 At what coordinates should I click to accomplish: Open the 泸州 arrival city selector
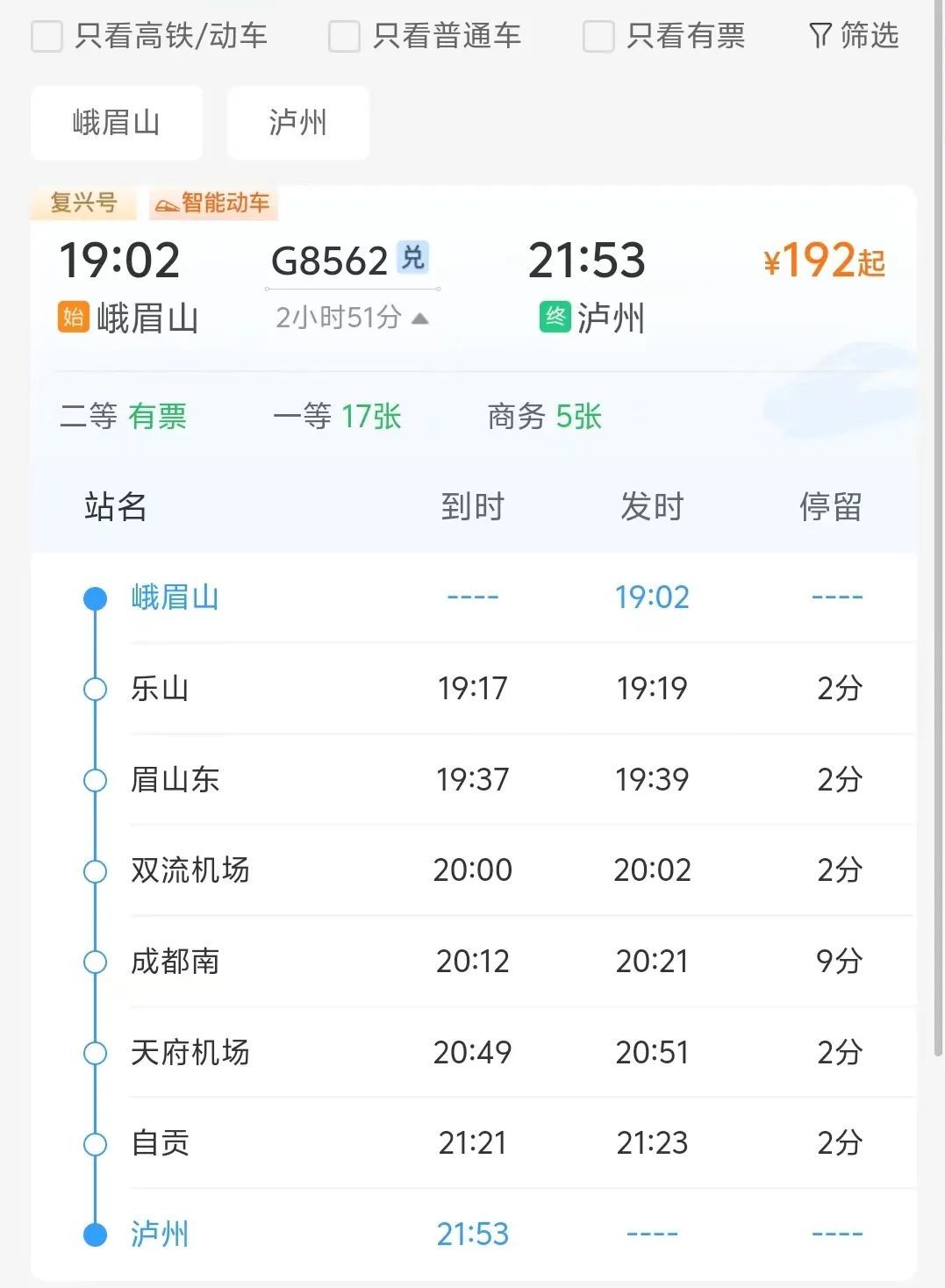[x=297, y=123]
